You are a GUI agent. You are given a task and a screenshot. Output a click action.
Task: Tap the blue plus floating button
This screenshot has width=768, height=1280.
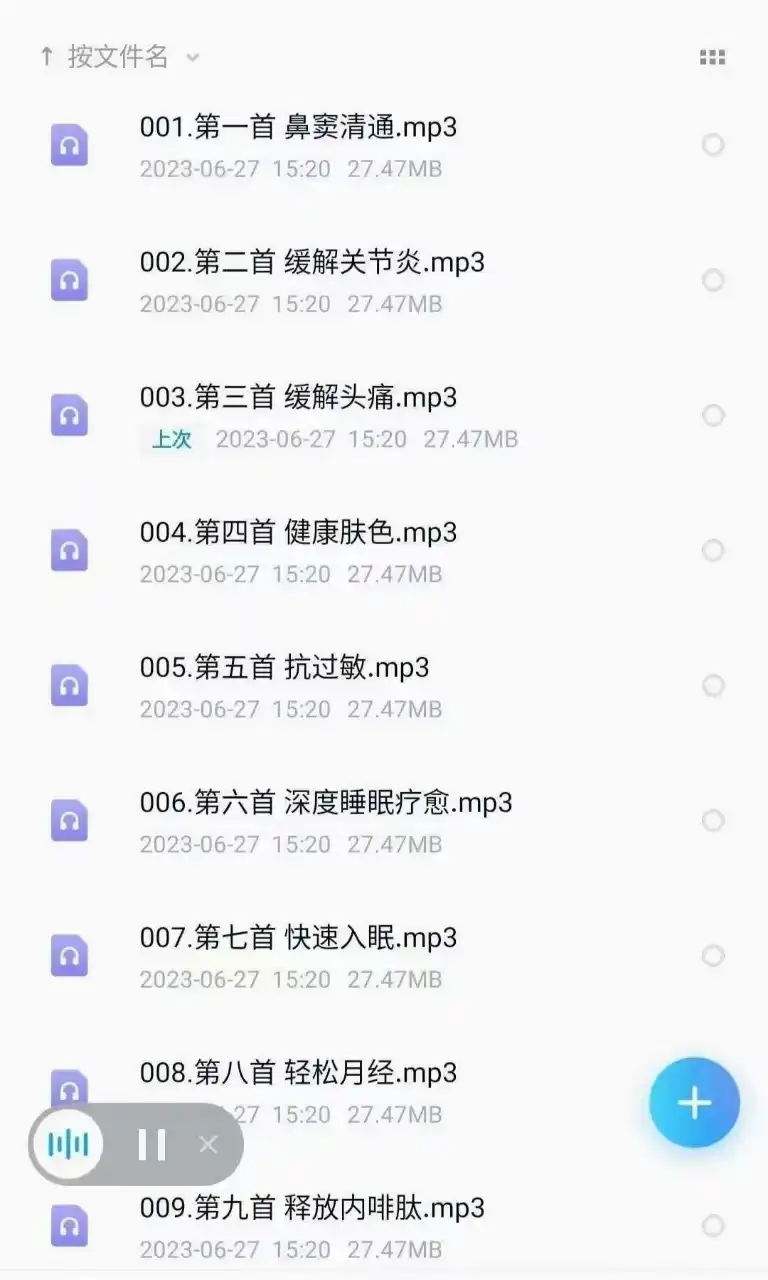click(x=694, y=1103)
